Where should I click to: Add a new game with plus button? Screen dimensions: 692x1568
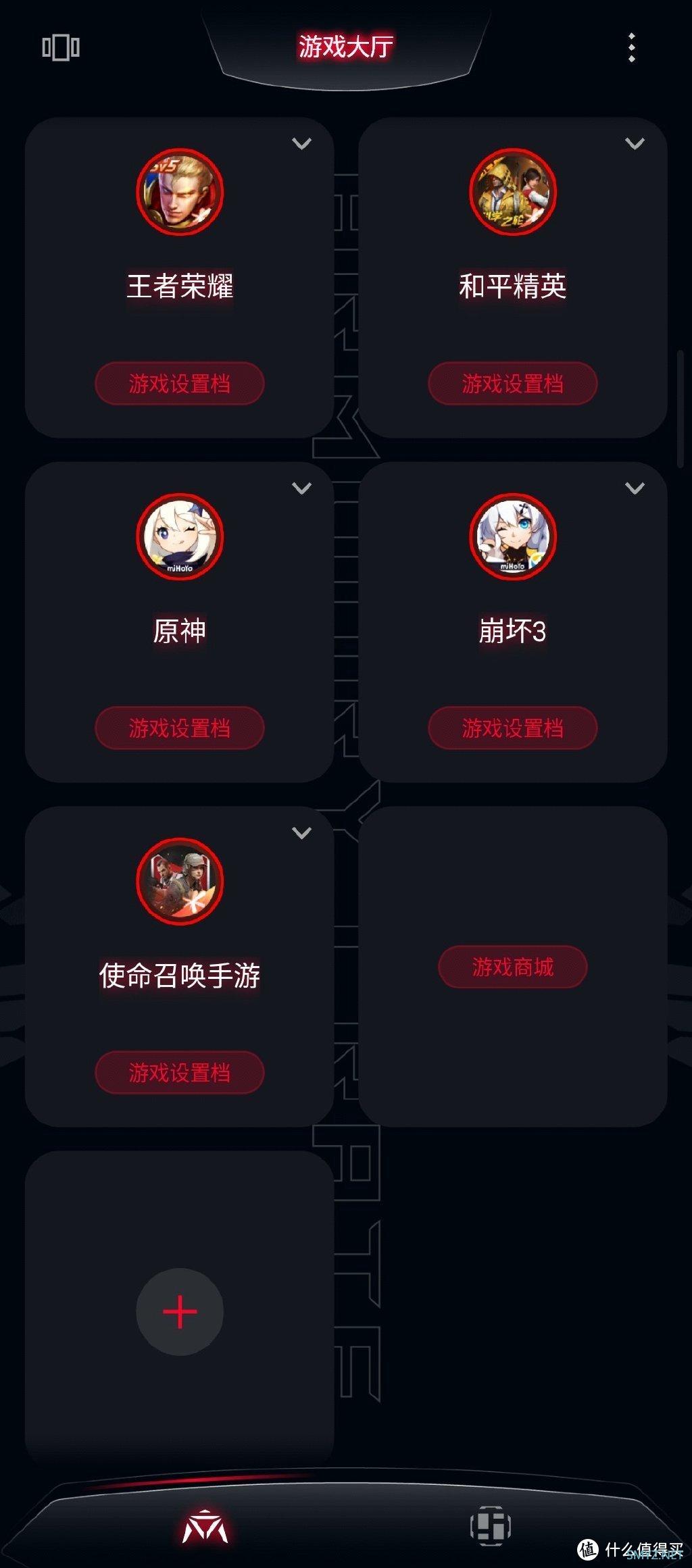click(x=180, y=1312)
